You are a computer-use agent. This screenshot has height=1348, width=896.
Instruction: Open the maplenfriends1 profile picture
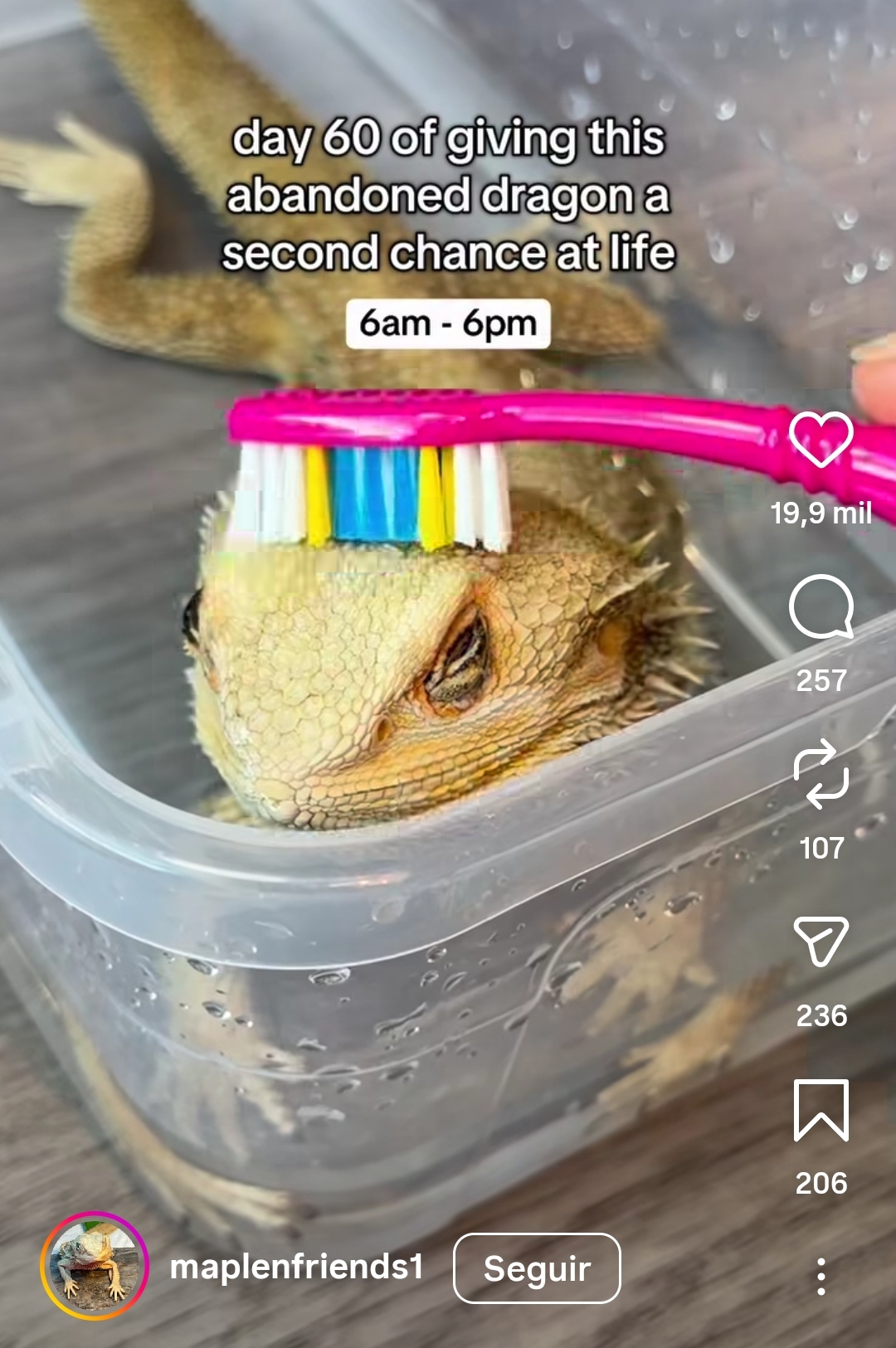point(95,1266)
